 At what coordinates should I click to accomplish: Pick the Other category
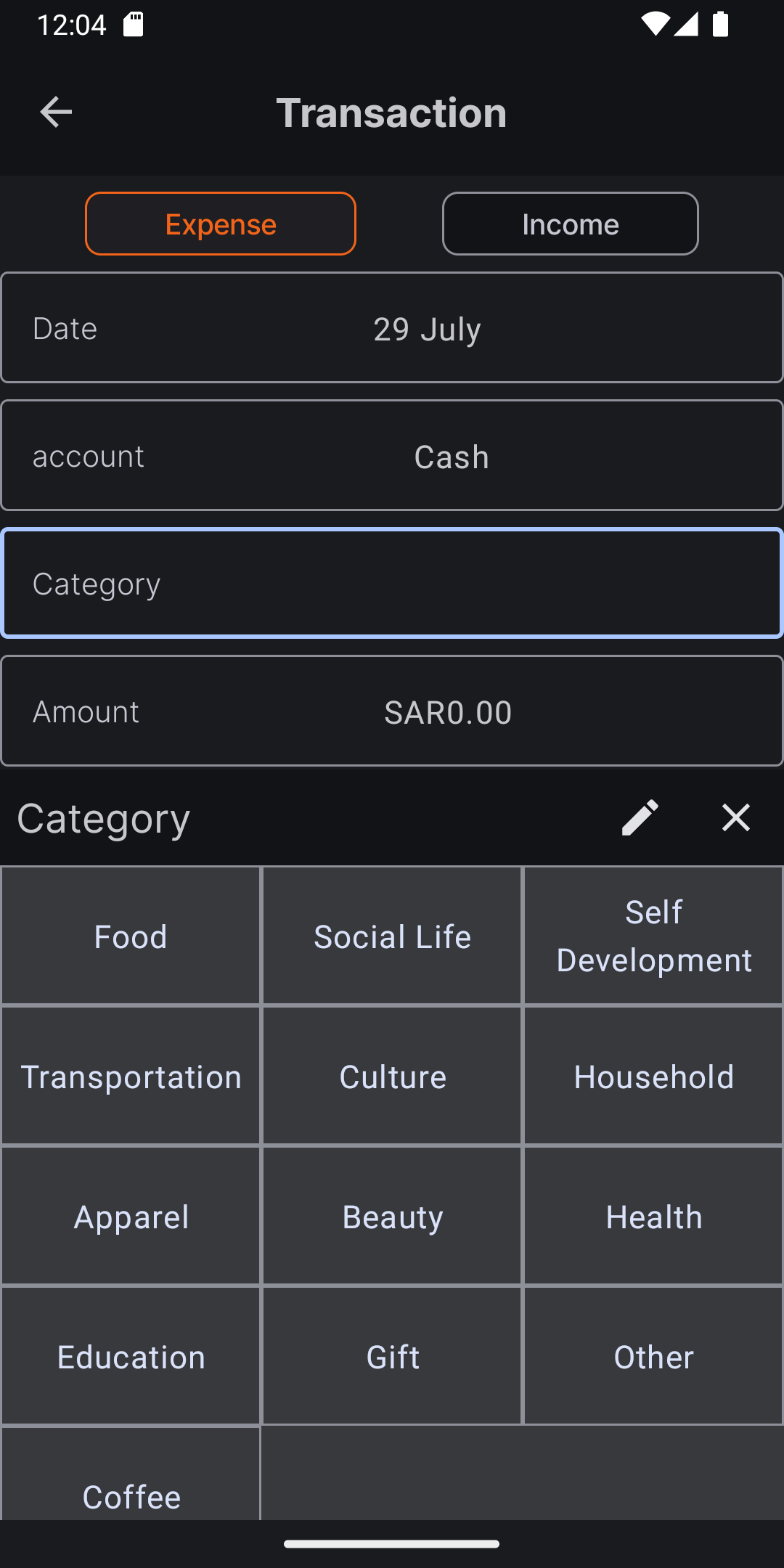[x=653, y=1356]
